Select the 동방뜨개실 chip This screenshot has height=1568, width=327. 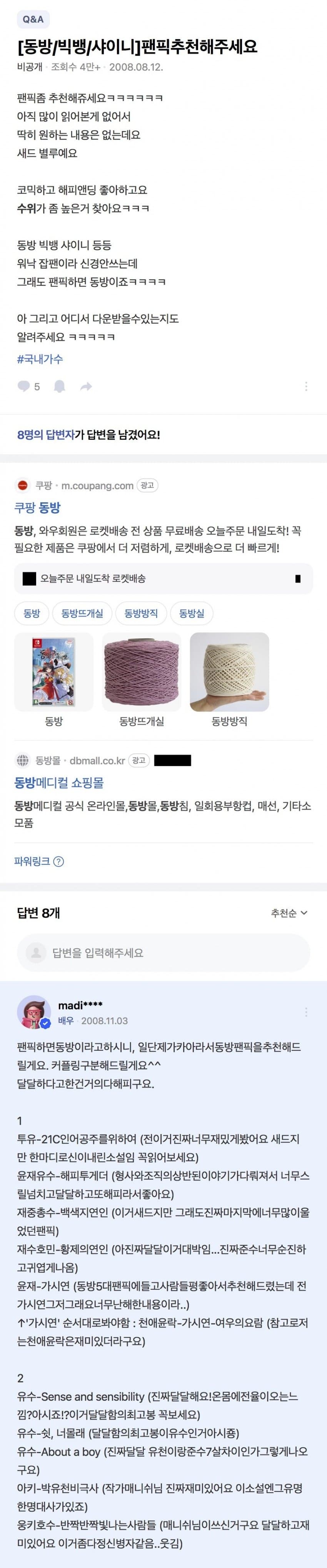[82, 613]
